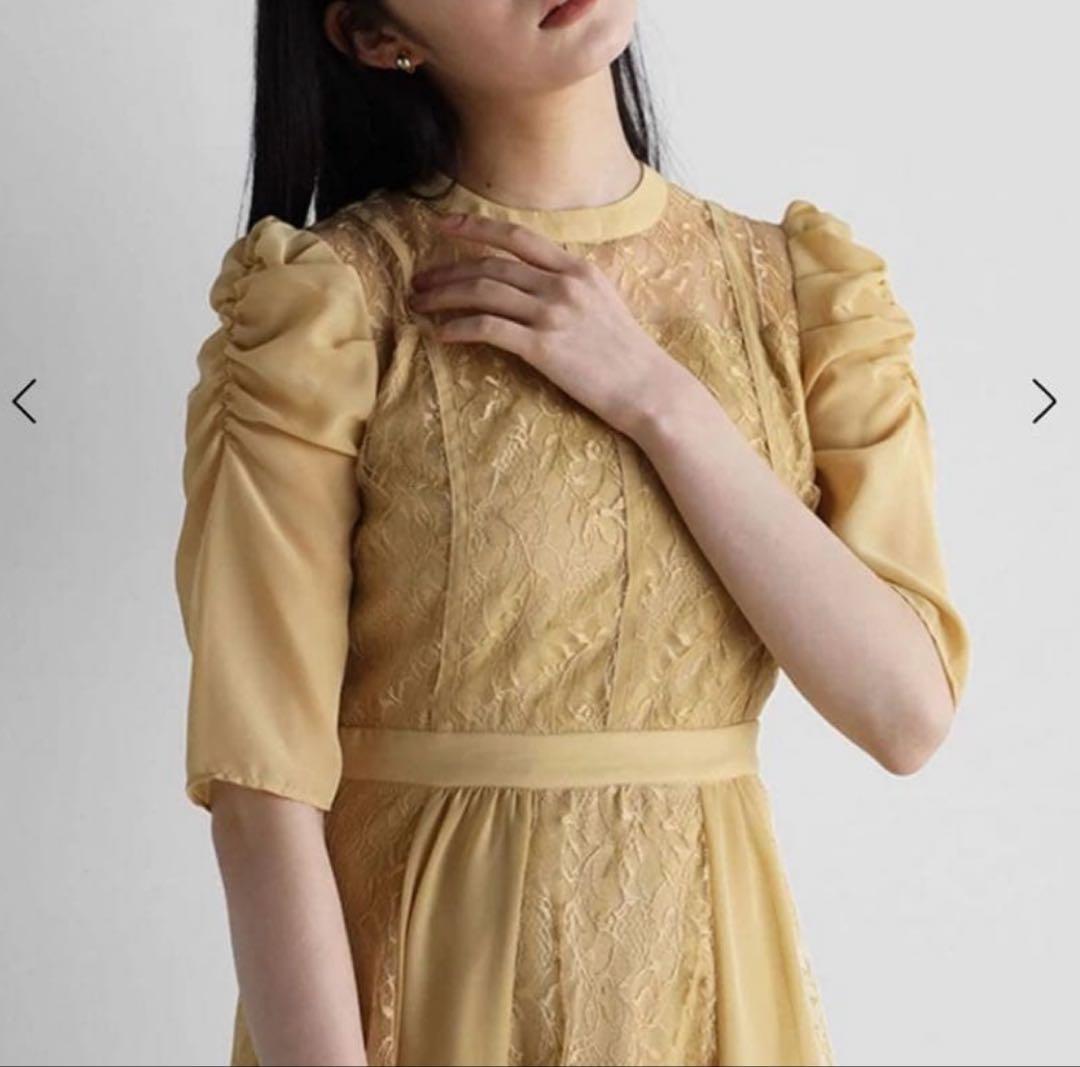
Task: Show the next product photo
Action: click(x=1043, y=401)
